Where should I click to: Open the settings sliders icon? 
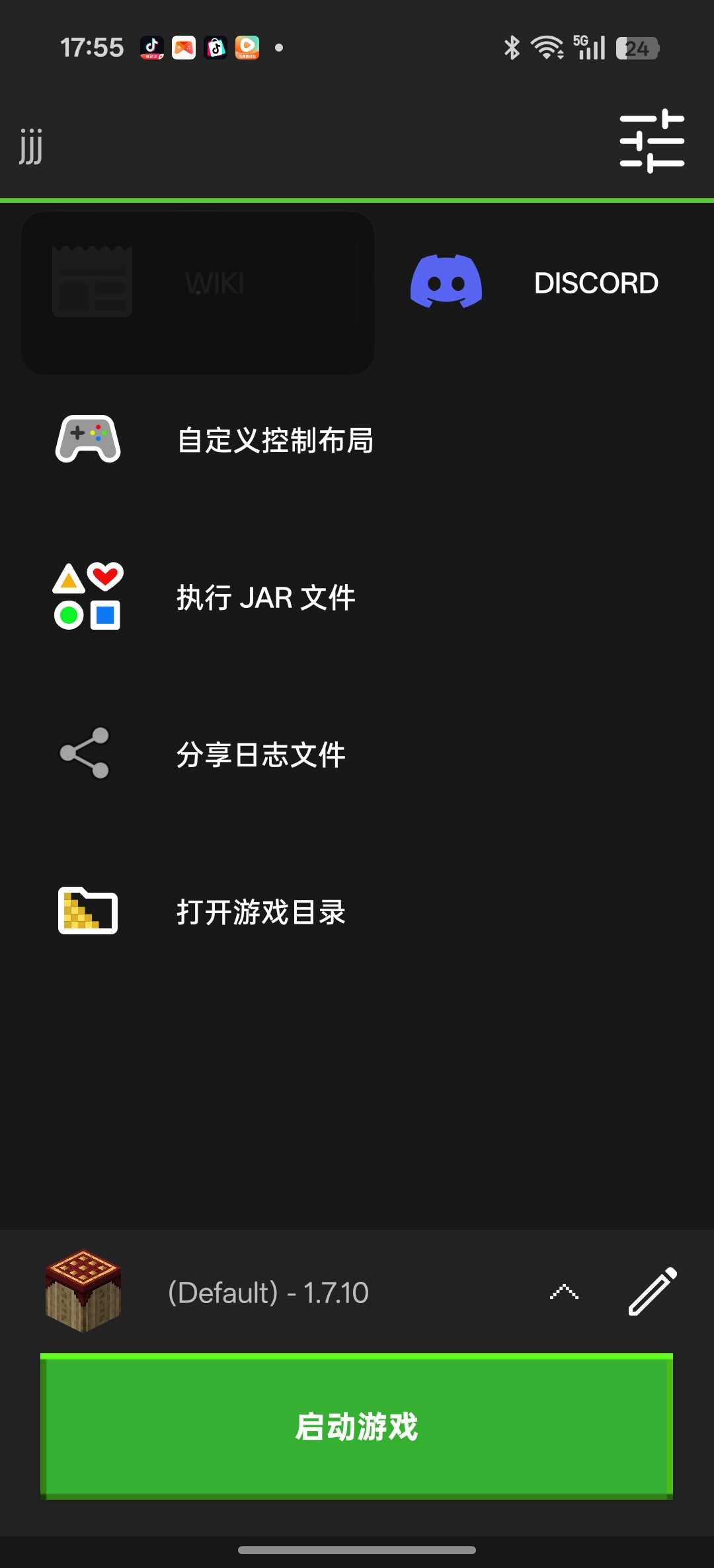pos(652,141)
